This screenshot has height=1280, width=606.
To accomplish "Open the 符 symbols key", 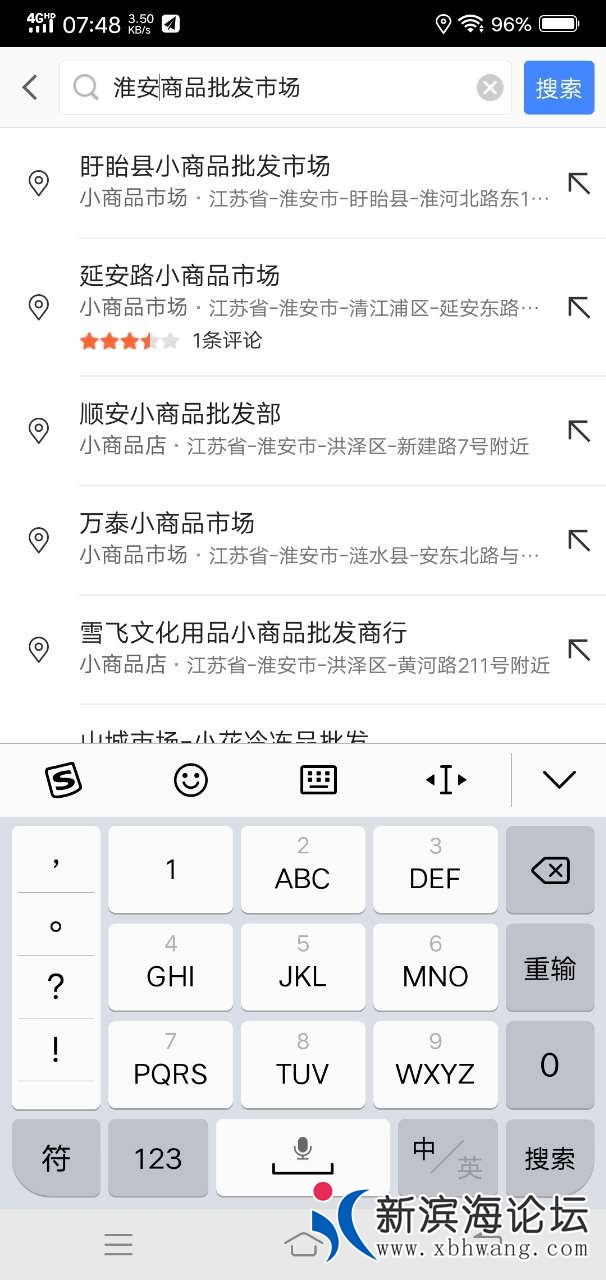I will (x=56, y=1158).
